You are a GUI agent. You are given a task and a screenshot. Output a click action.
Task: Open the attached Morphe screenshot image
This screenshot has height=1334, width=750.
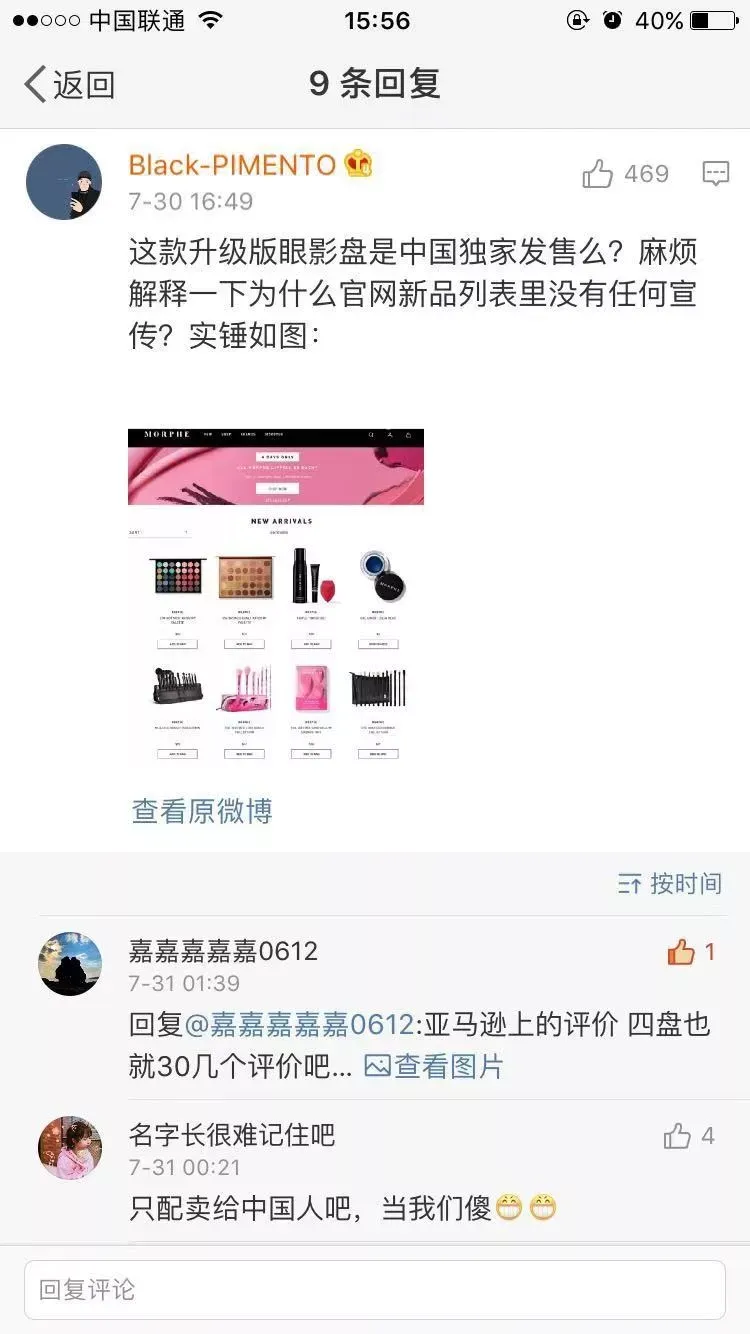(276, 596)
